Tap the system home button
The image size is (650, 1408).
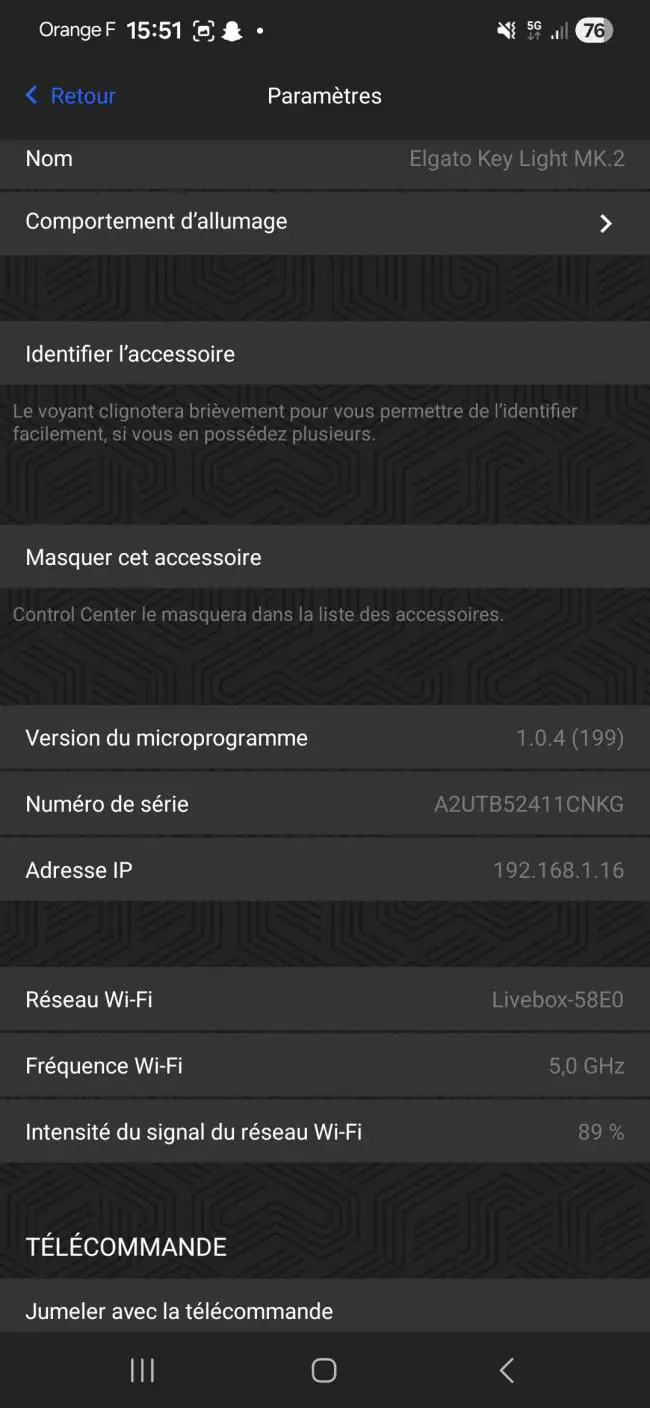pos(324,1370)
